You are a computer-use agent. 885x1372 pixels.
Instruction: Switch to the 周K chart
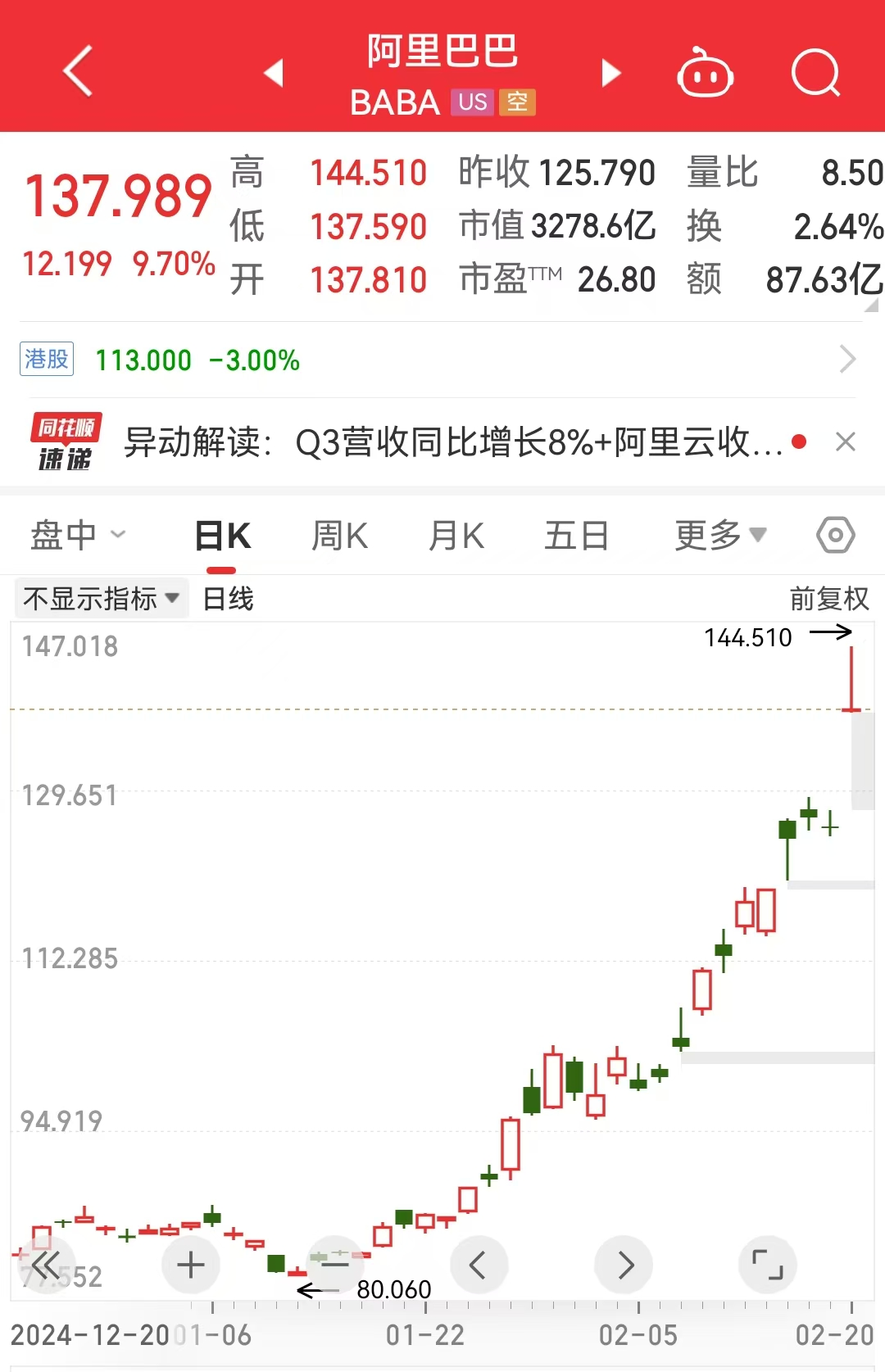pos(339,537)
